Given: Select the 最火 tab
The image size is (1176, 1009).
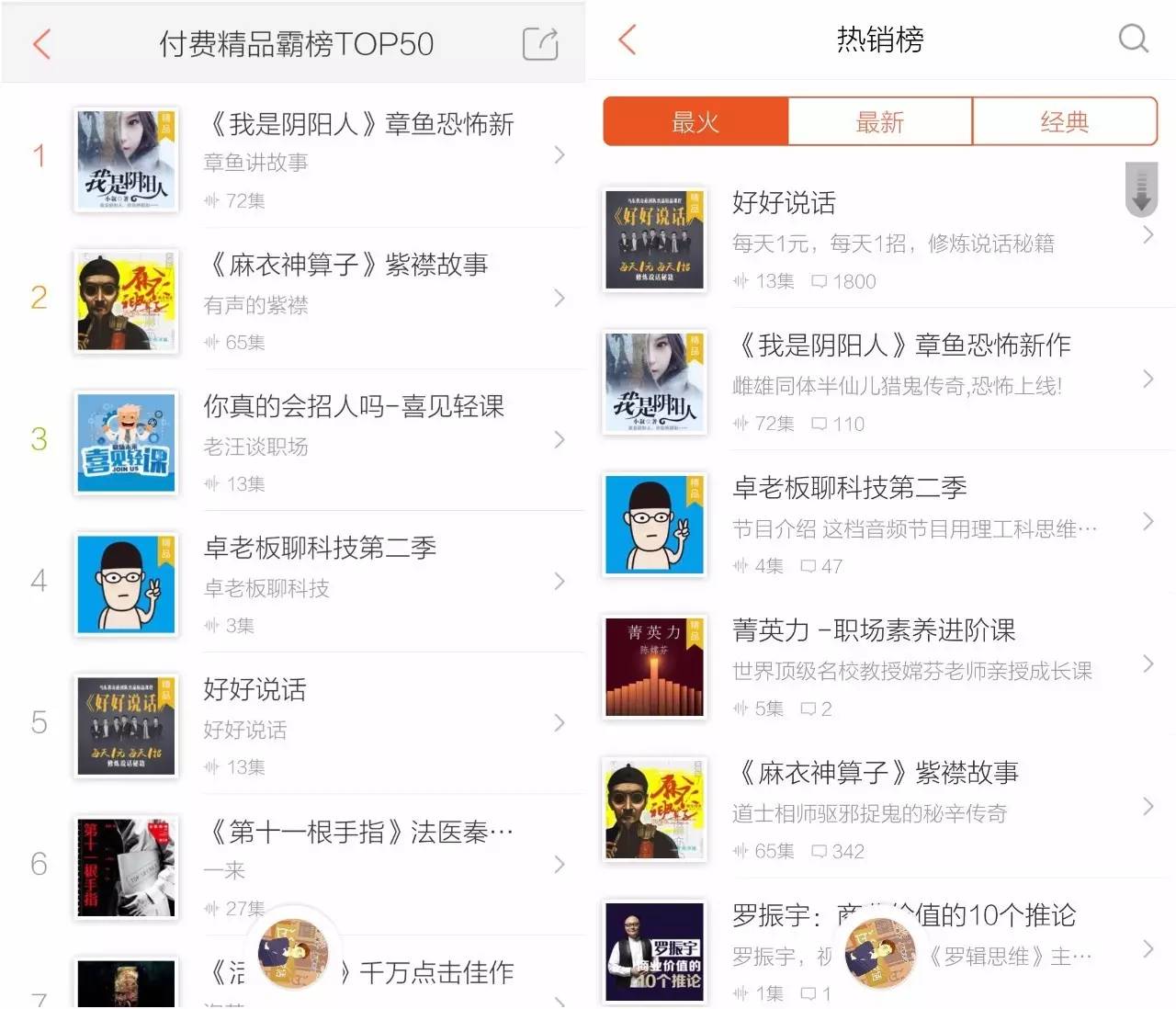Looking at the screenshot, I should pos(695,121).
